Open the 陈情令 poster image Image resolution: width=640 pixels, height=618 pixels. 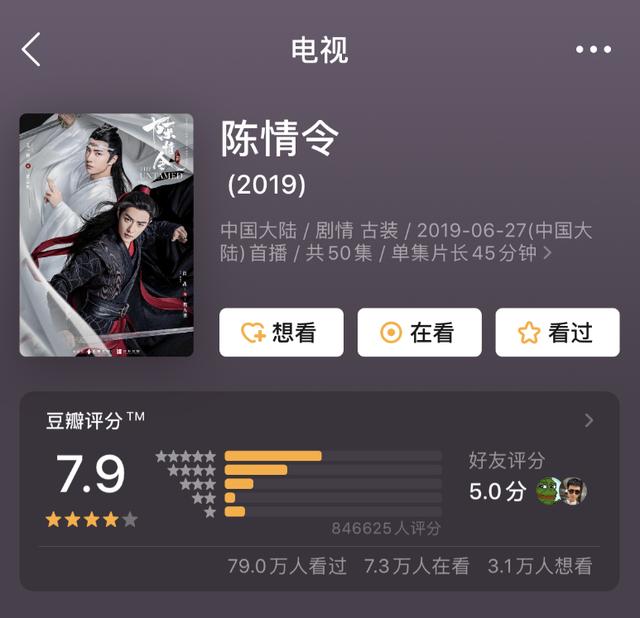point(105,234)
